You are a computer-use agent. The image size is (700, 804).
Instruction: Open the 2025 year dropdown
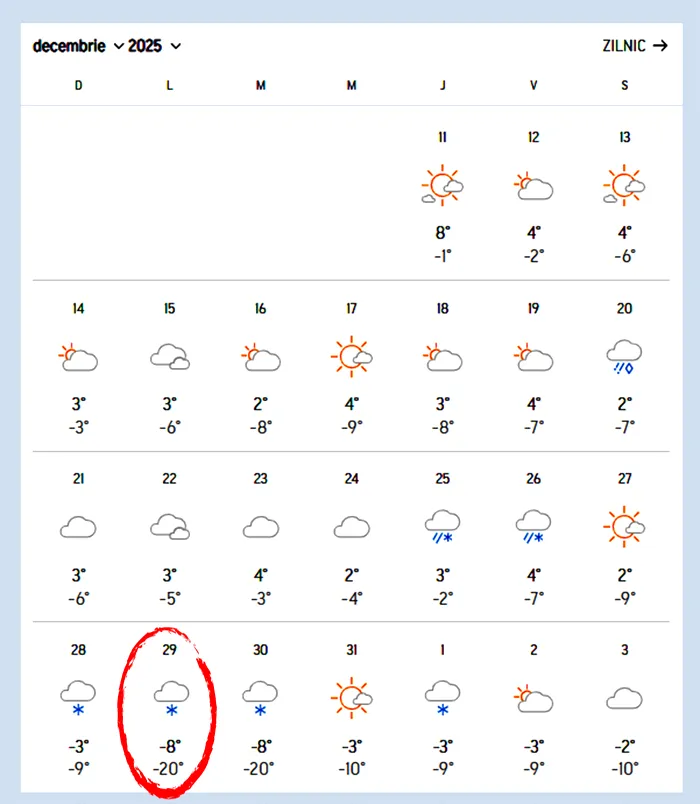click(155, 46)
